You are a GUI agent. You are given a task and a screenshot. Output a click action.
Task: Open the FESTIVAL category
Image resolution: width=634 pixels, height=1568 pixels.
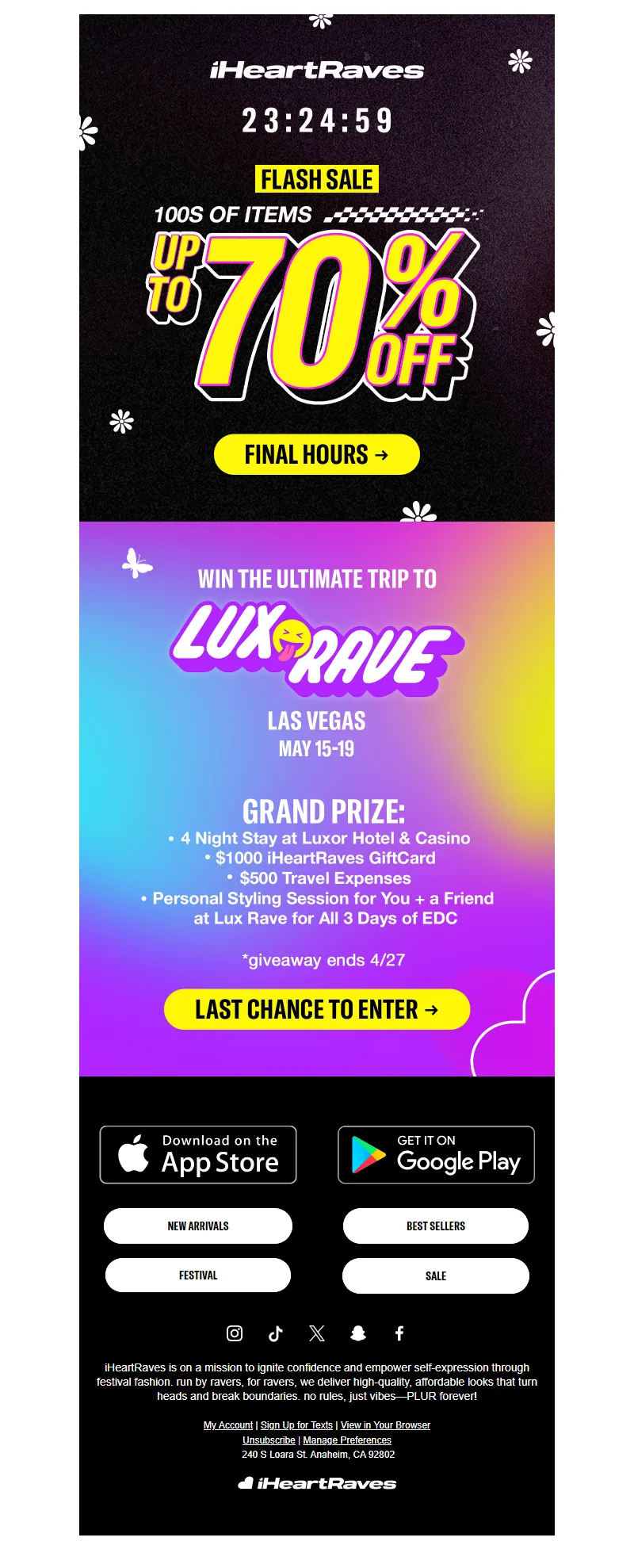[x=198, y=1275]
